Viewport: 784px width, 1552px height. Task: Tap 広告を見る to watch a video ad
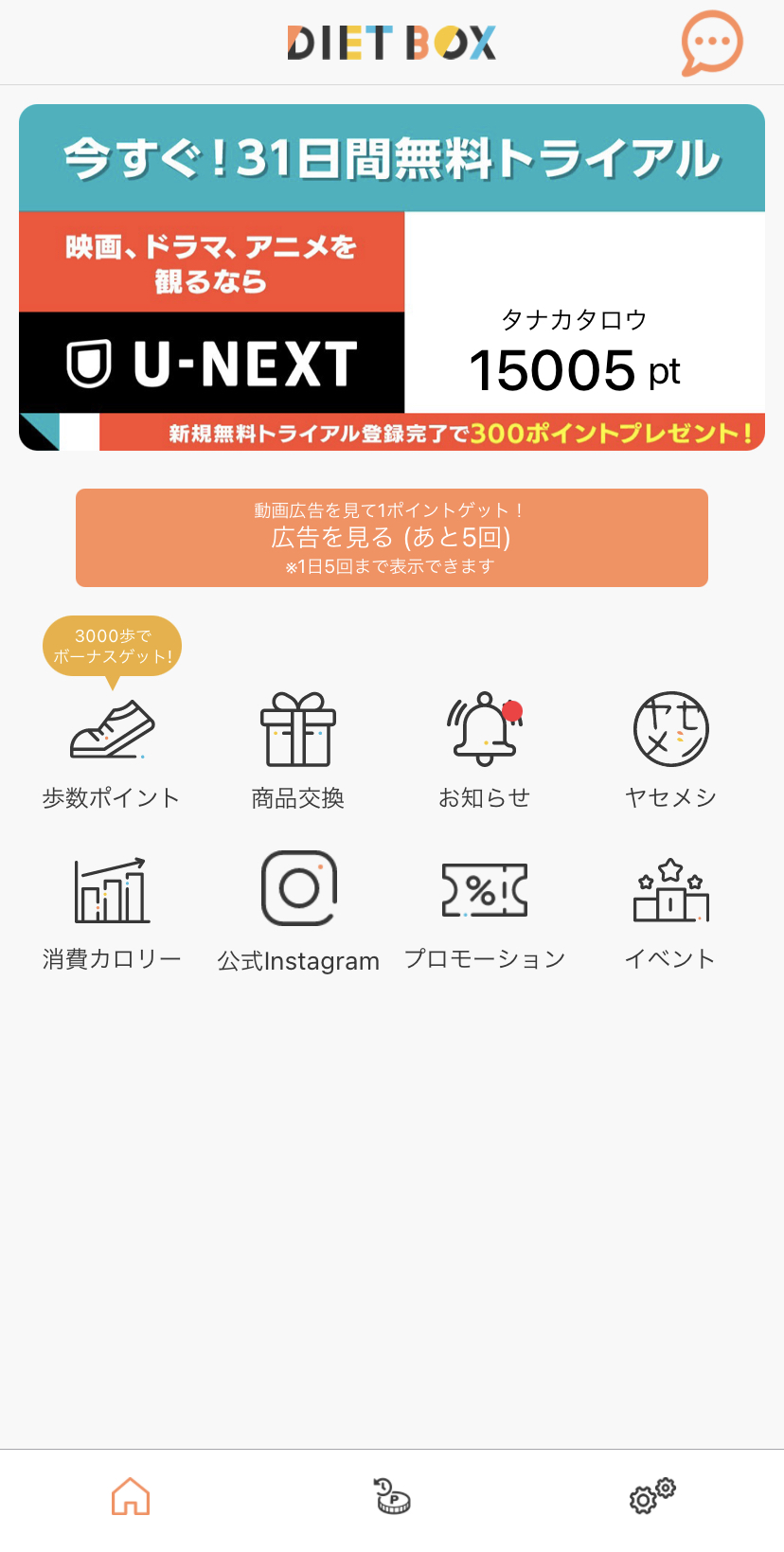point(392,538)
